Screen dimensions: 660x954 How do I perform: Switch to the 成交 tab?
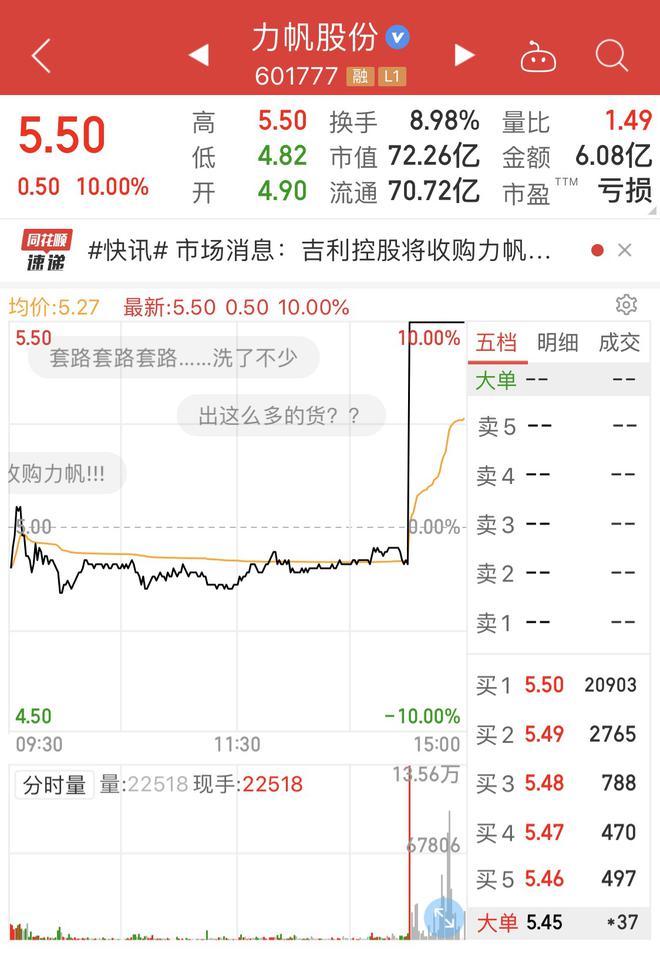pos(618,343)
